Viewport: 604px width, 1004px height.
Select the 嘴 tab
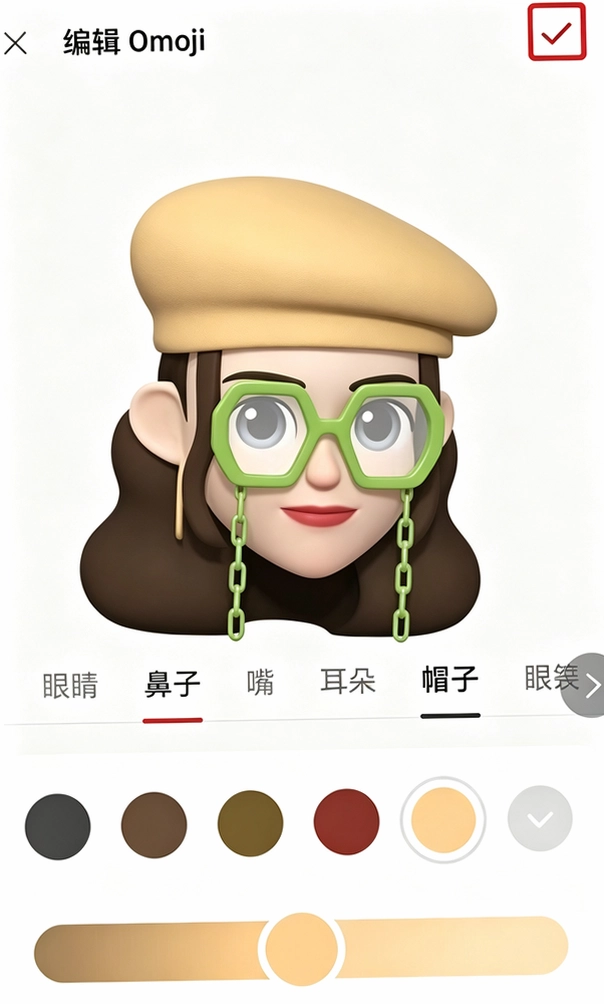[260, 682]
